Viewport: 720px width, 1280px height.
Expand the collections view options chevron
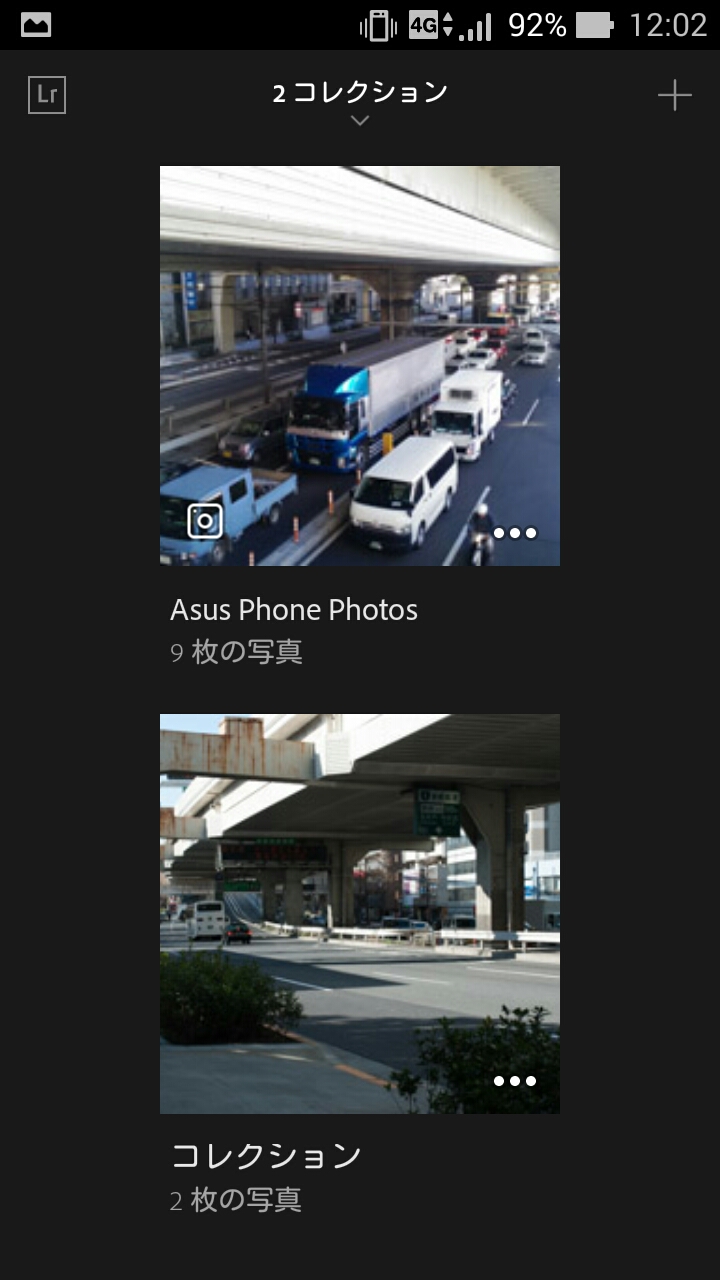pyautogui.click(x=358, y=121)
